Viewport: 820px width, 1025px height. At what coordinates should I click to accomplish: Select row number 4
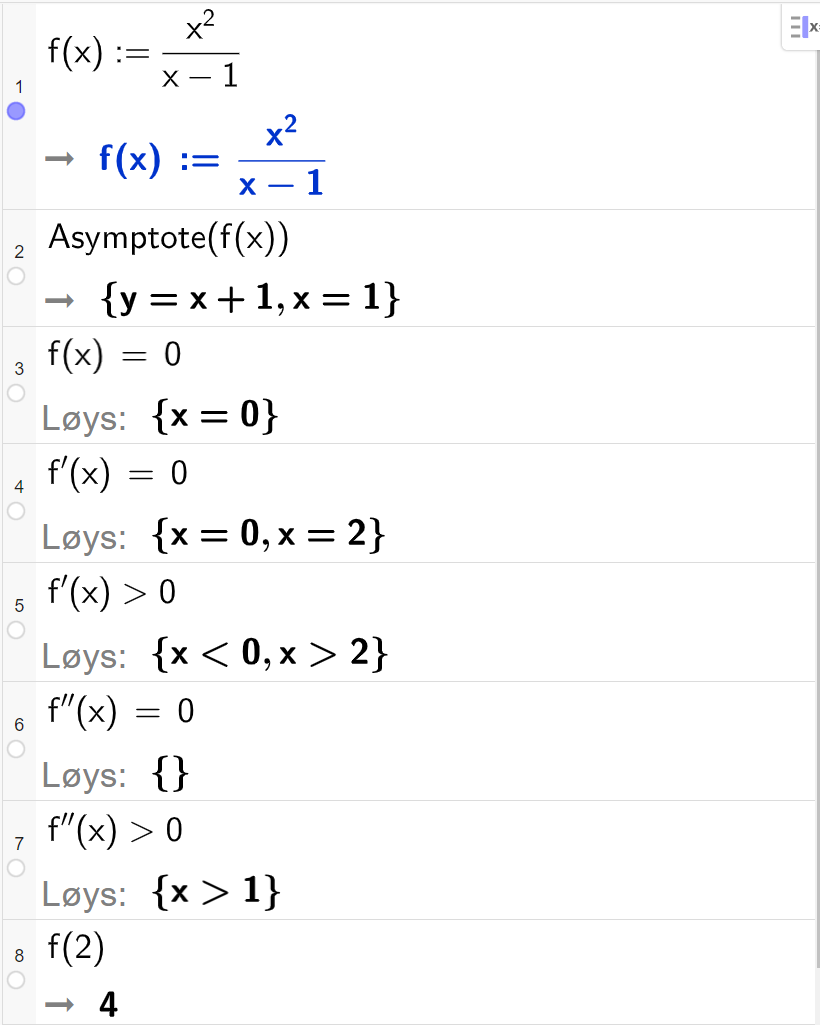point(18,487)
